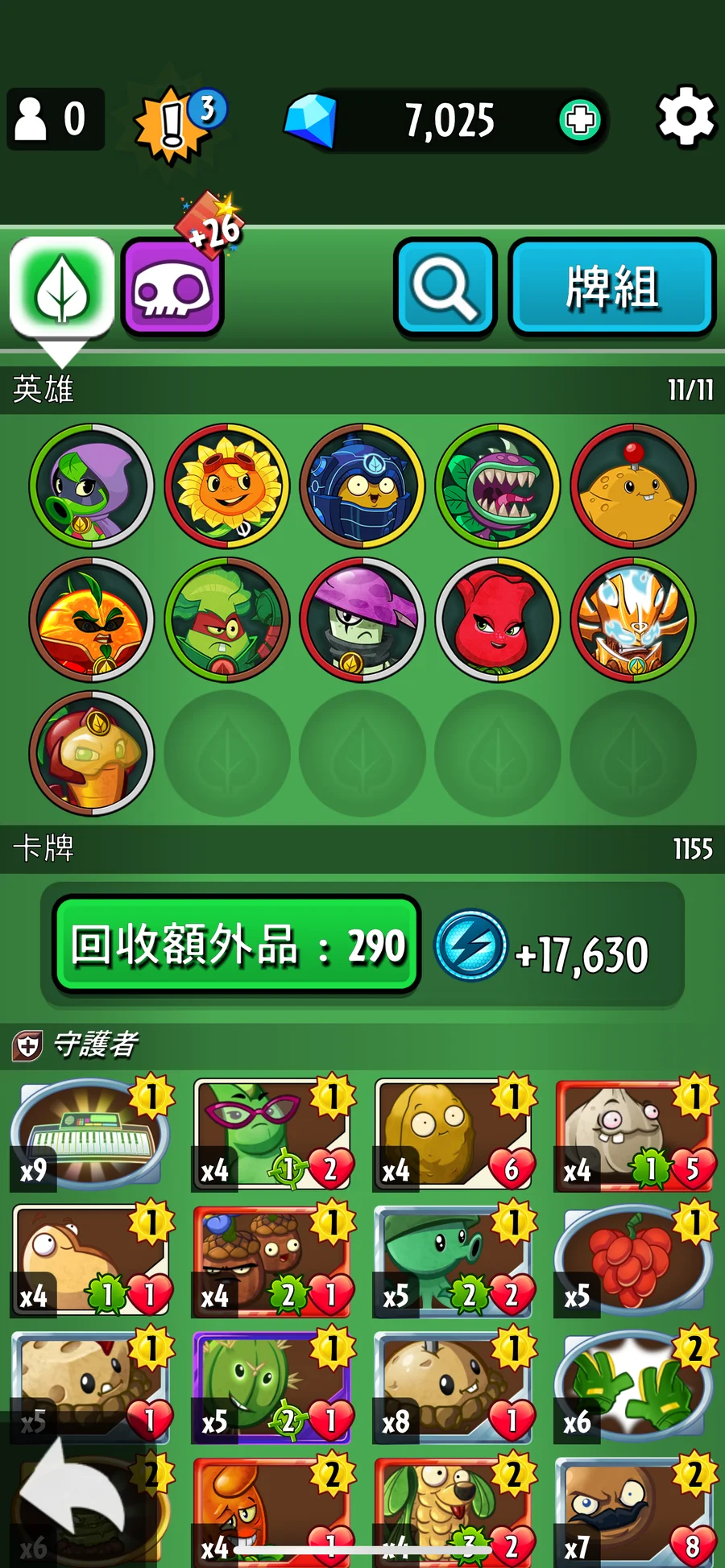Select the hooded peashooter hero

[x=92, y=486]
